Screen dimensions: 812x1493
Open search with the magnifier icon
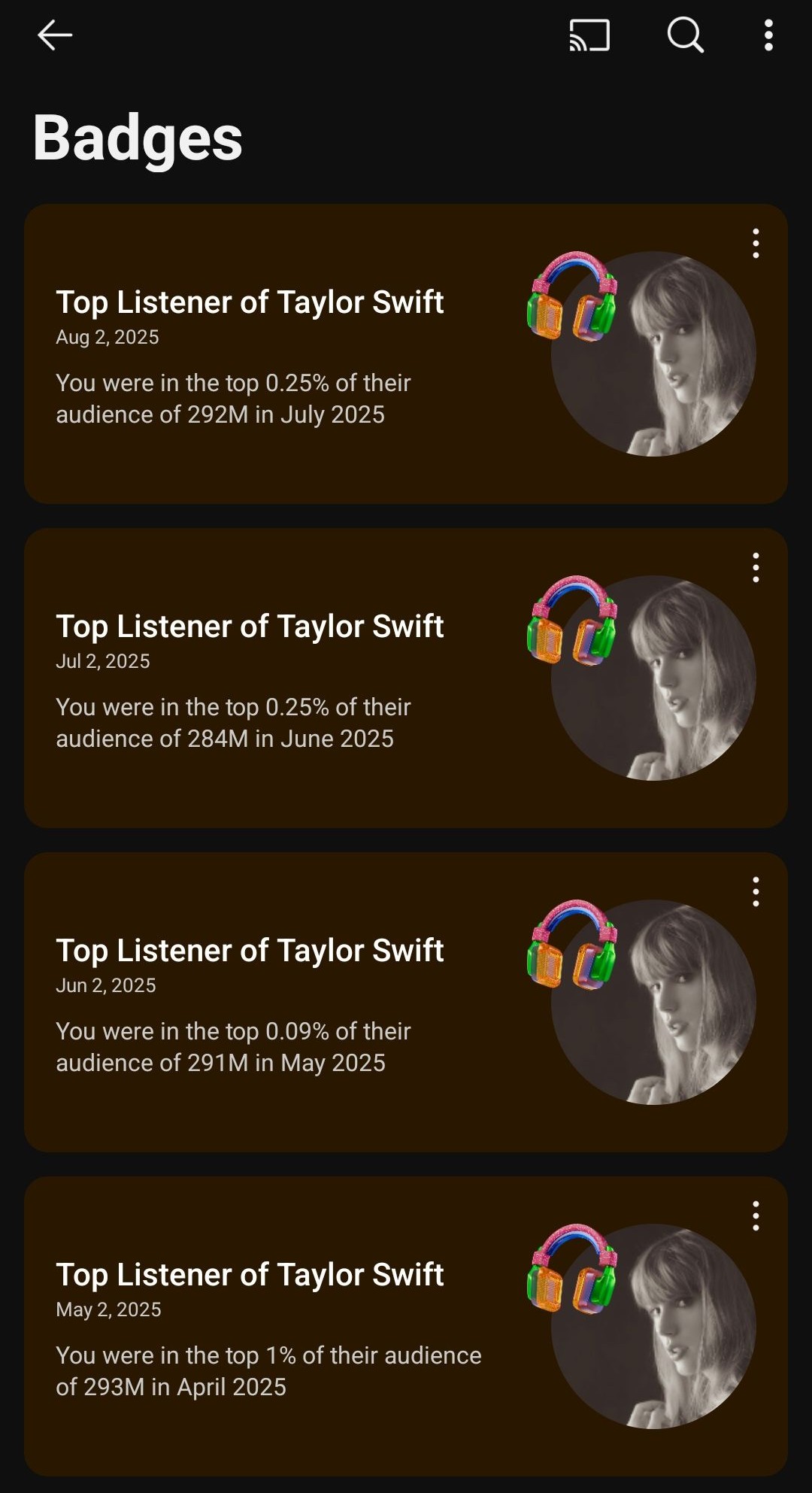(x=685, y=35)
